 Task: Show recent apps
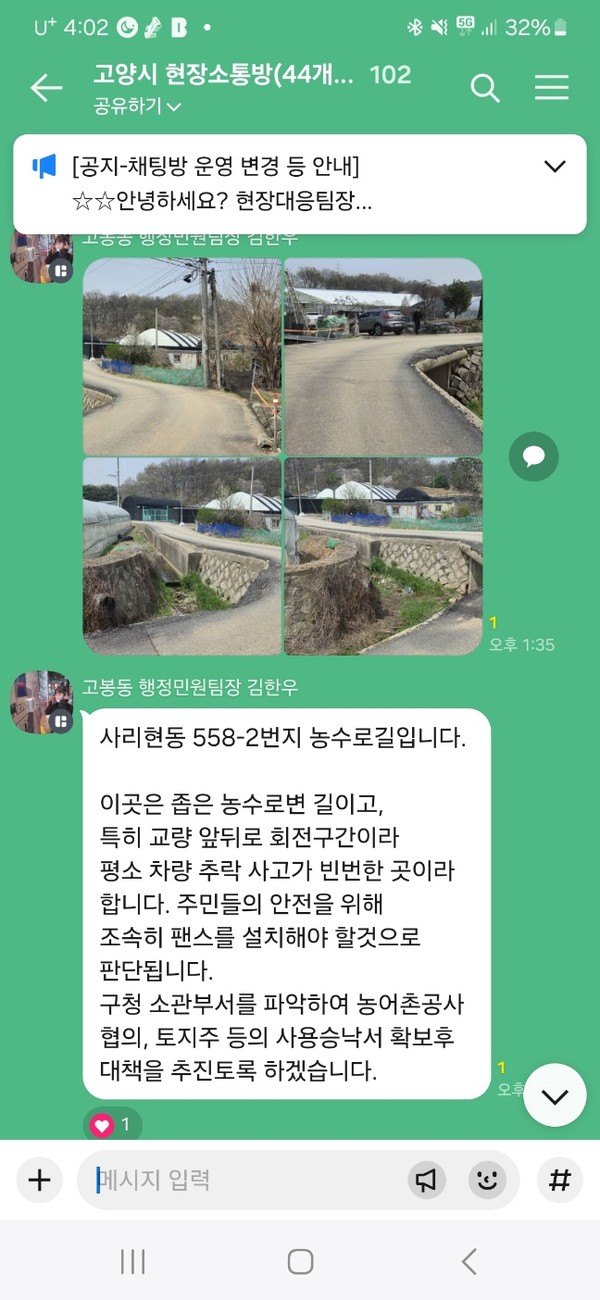(133, 1261)
